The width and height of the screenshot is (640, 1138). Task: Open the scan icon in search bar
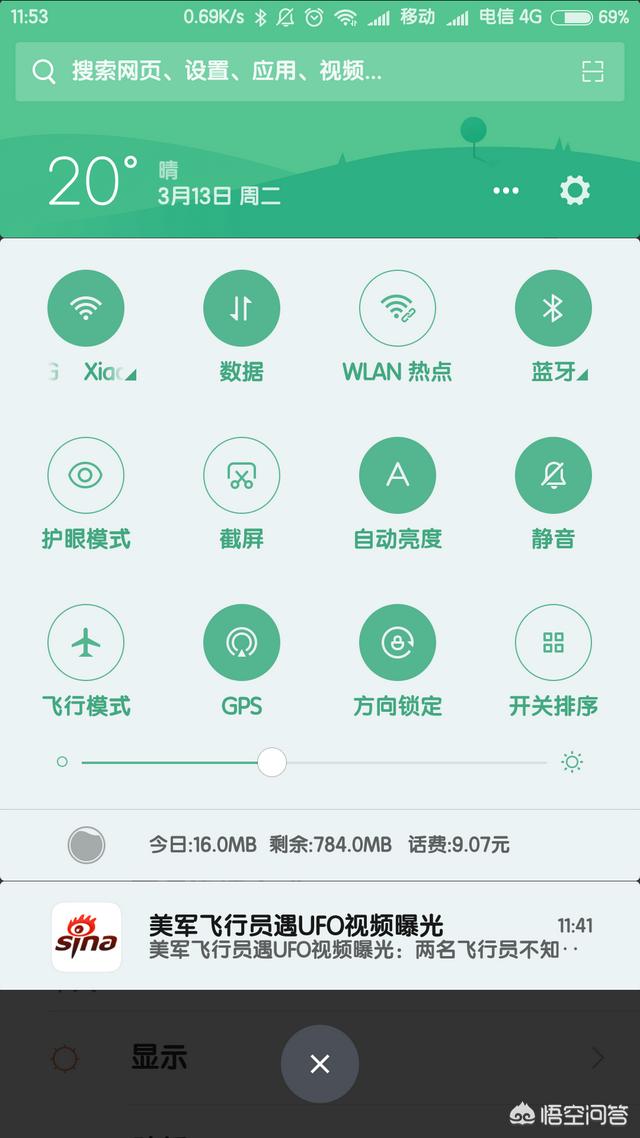[593, 71]
